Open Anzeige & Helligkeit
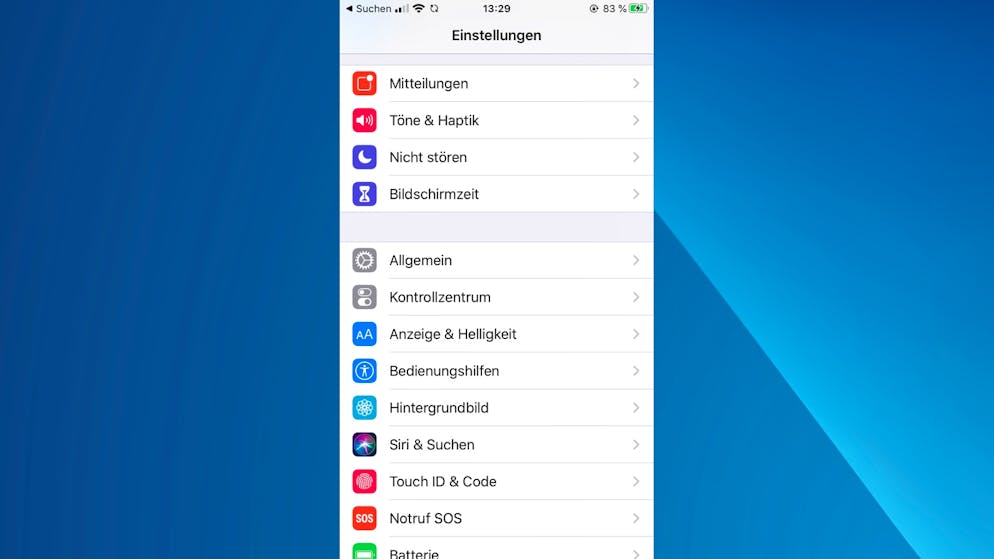This screenshot has width=994, height=559. 496,334
